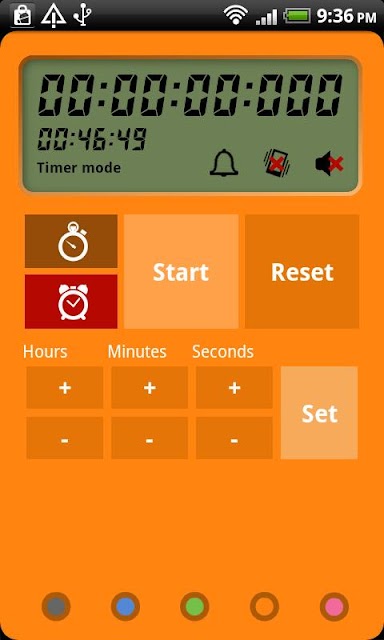The image size is (384, 640).
Task: Choose the green color theme
Action: click(x=195, y=607)
